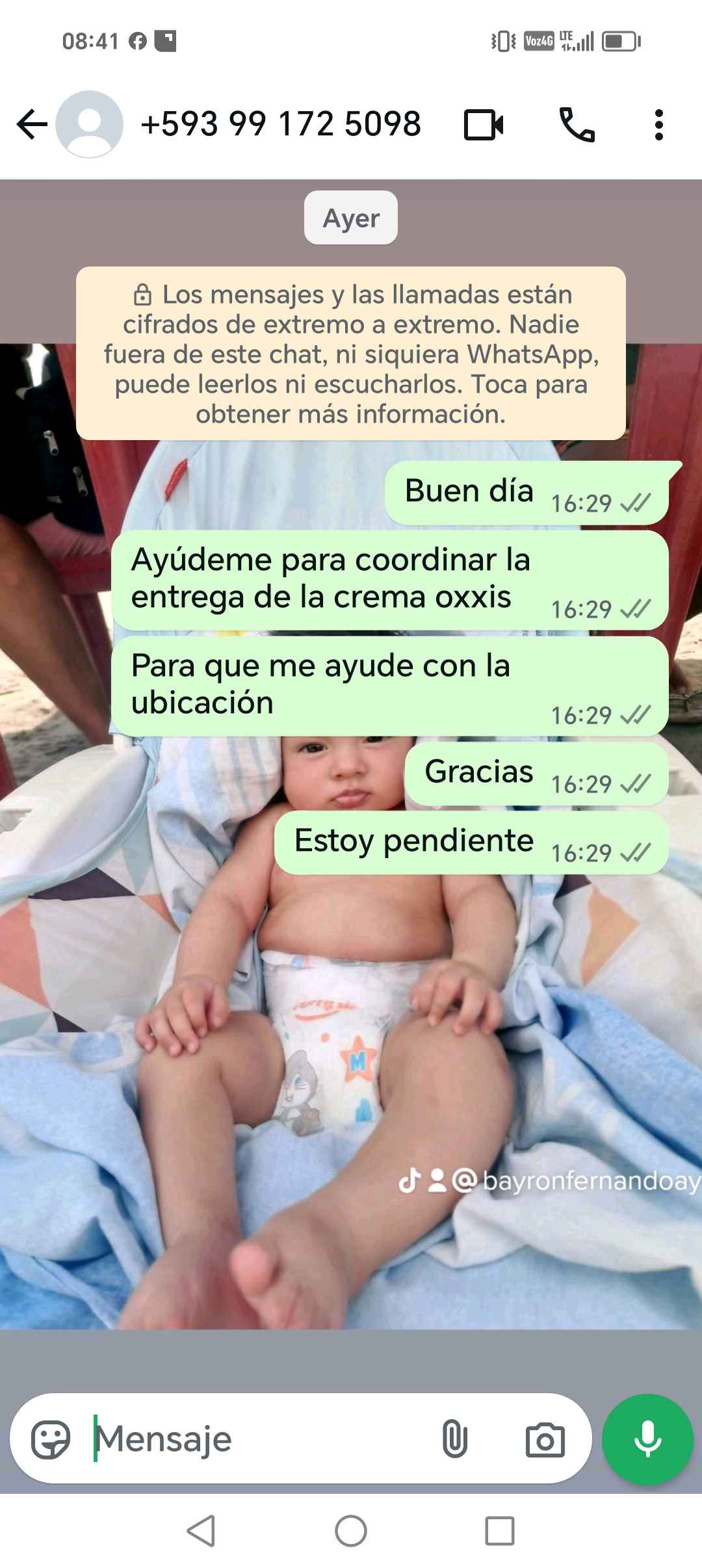Open recent apps from navigation bar
The height and width of the screenshot is (1568, 702).
tap(500, 1531)
